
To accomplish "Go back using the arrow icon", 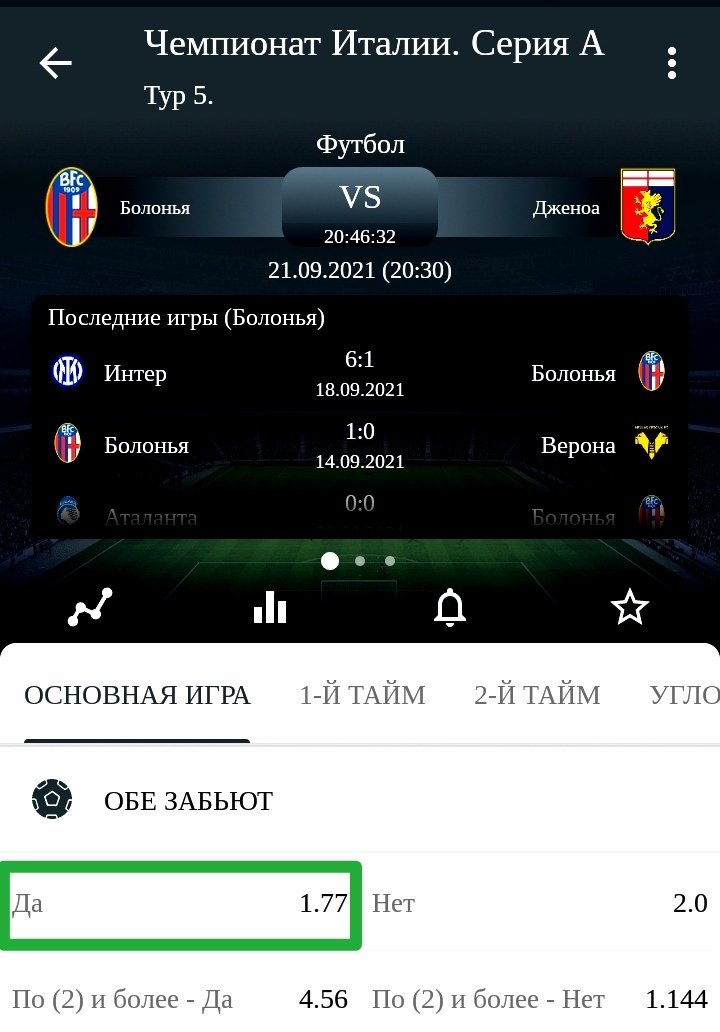I will pos(56,64).
